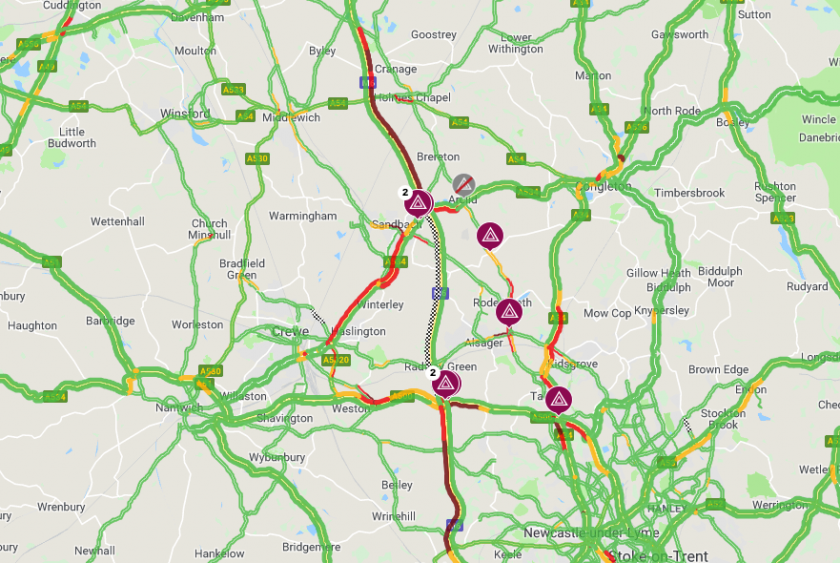
Task: View the incident marker near Rode Heath
Action: coord(509,312)
